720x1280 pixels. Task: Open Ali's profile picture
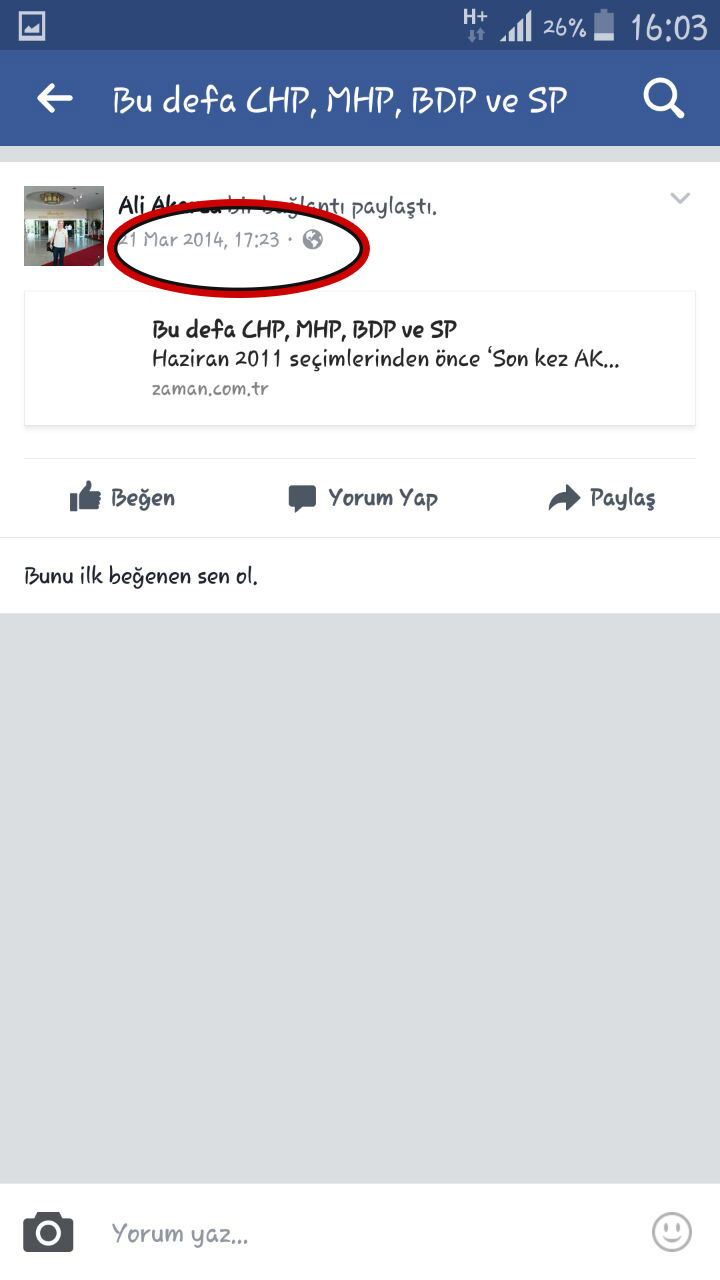[x=63, y=226]
